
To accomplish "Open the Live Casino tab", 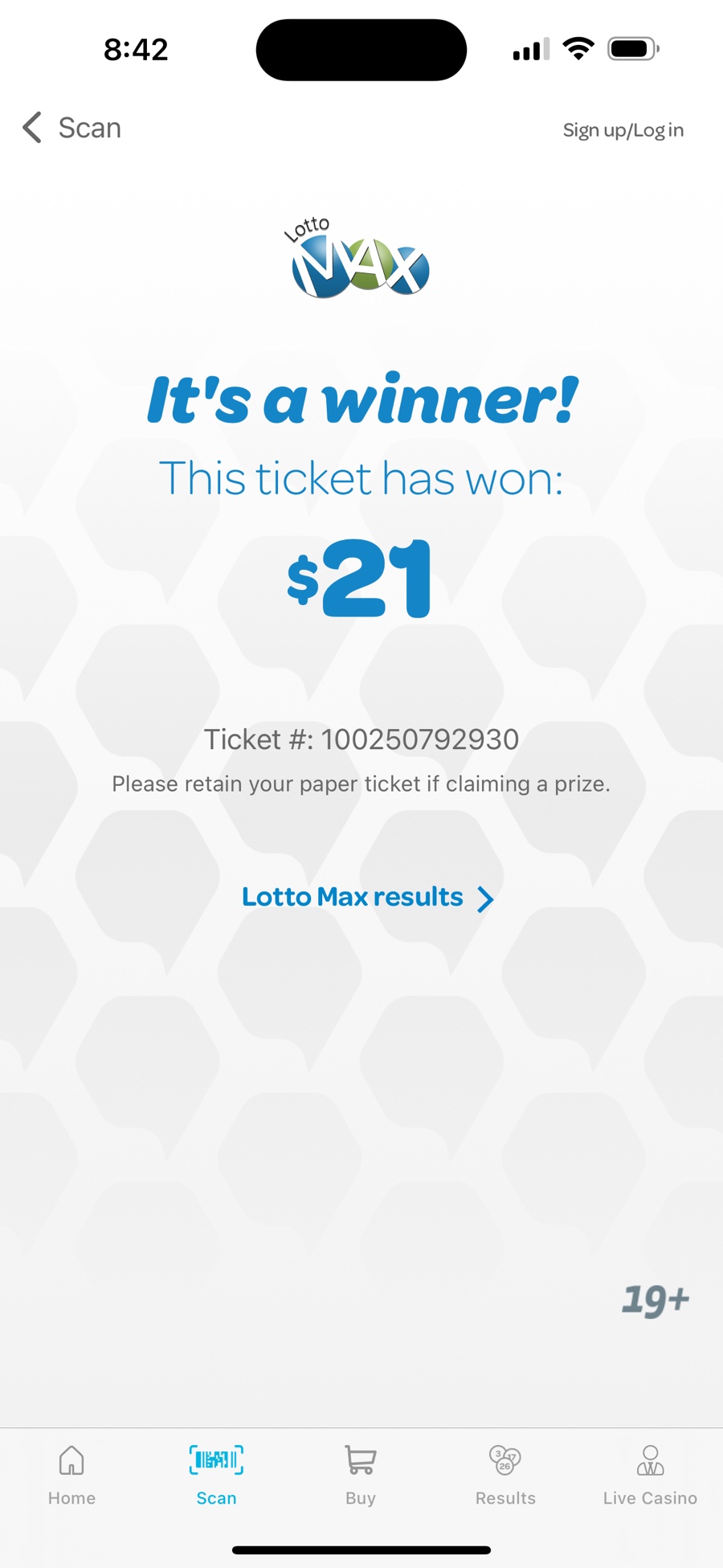I will tap(650, 1475).
